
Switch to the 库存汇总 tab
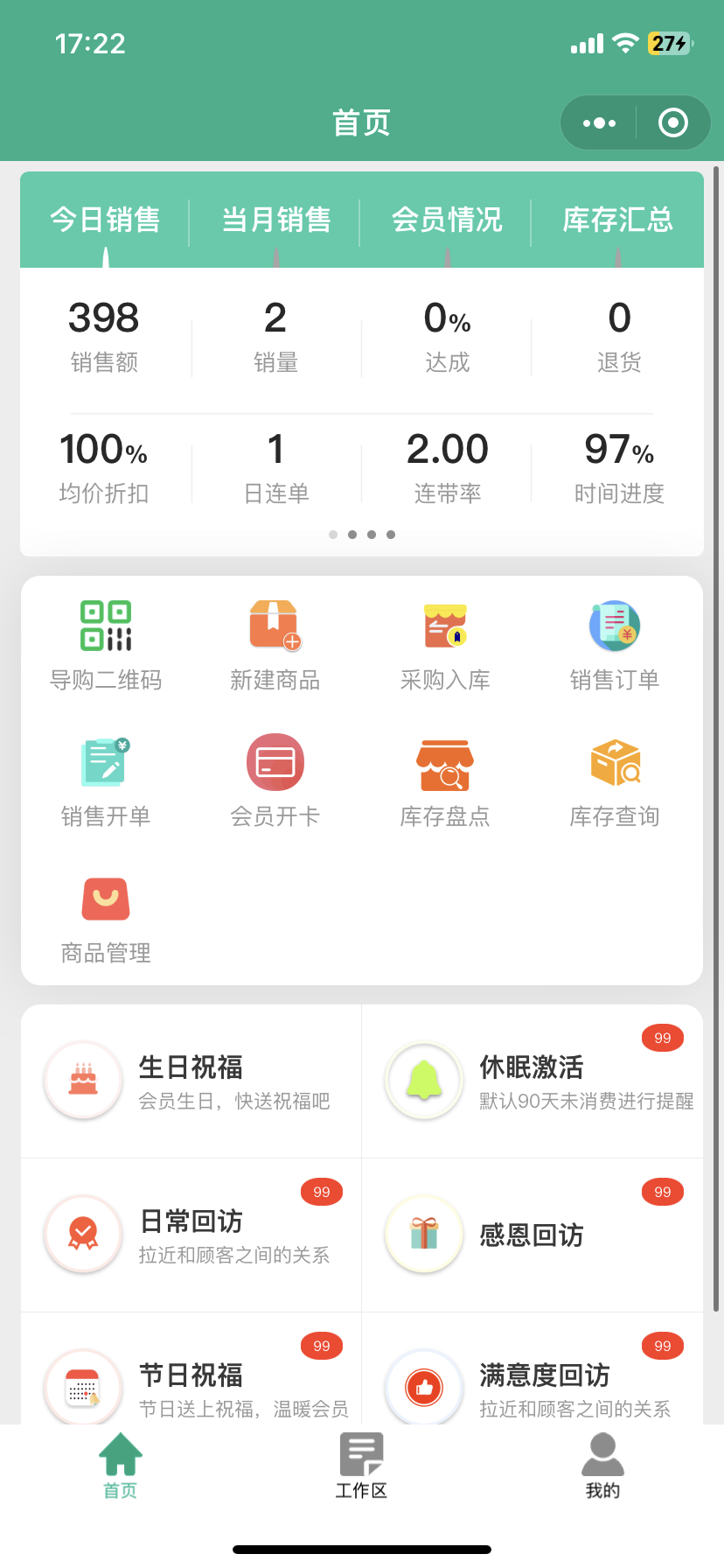click(617, 220)
